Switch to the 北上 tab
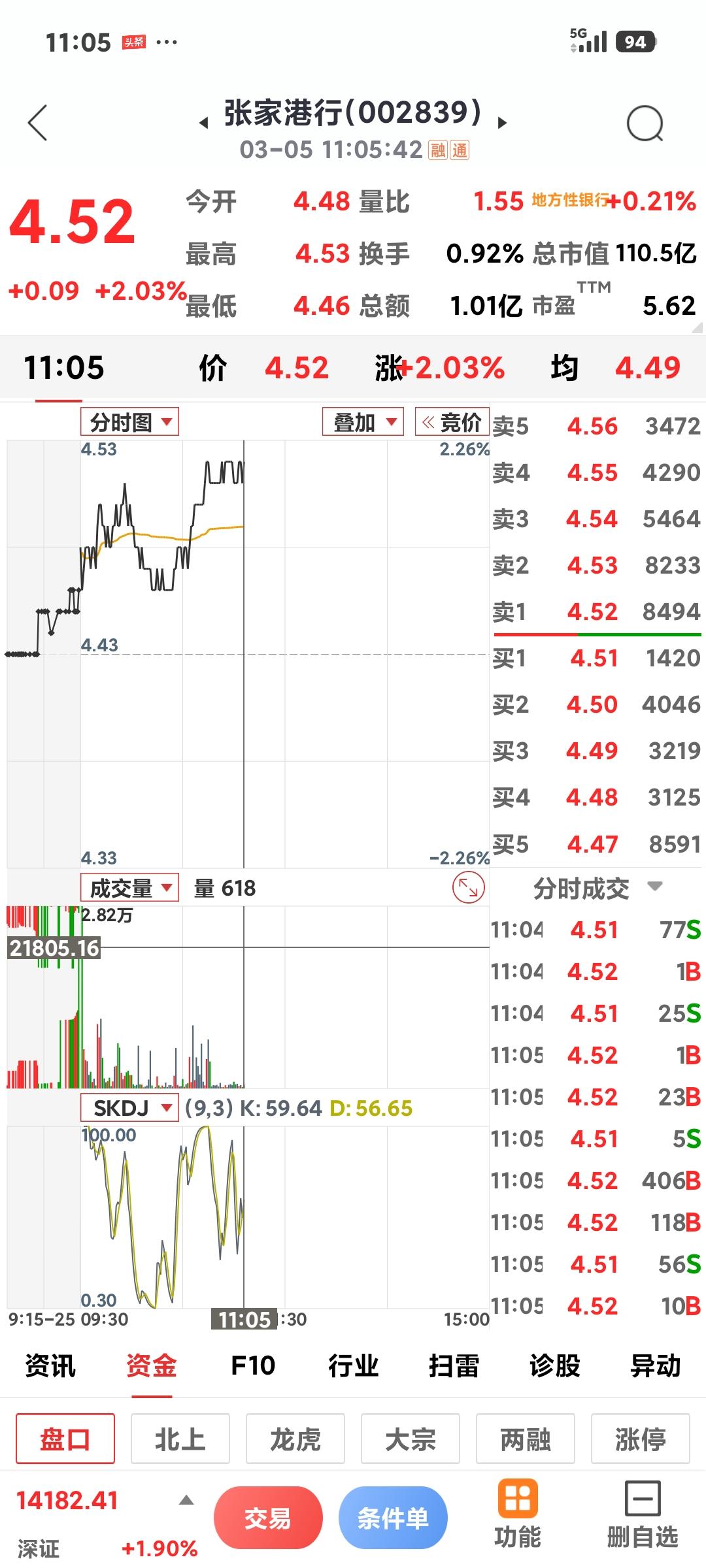The image size is (706, 1568). point(180,1439)
